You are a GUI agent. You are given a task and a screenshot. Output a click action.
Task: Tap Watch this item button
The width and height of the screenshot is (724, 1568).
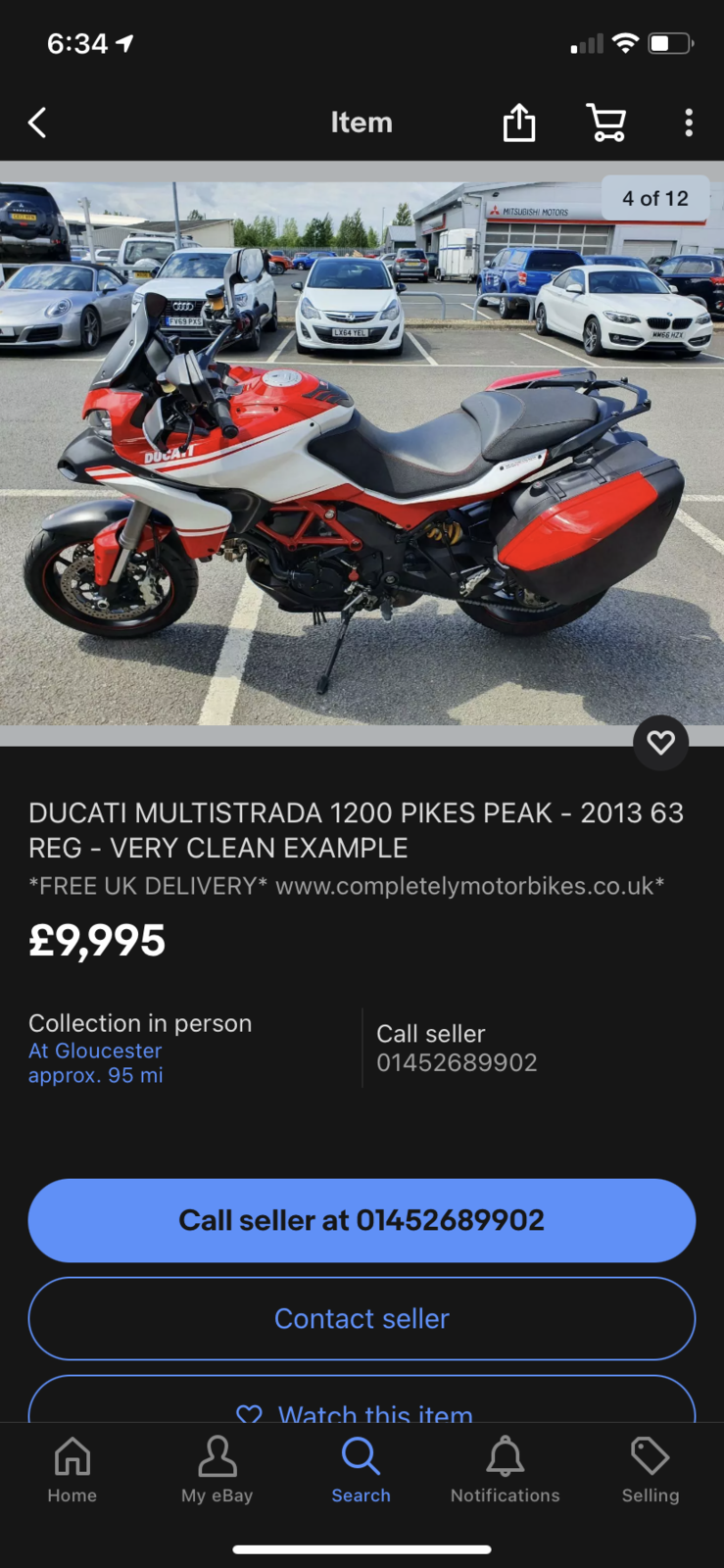point(362,1406)
